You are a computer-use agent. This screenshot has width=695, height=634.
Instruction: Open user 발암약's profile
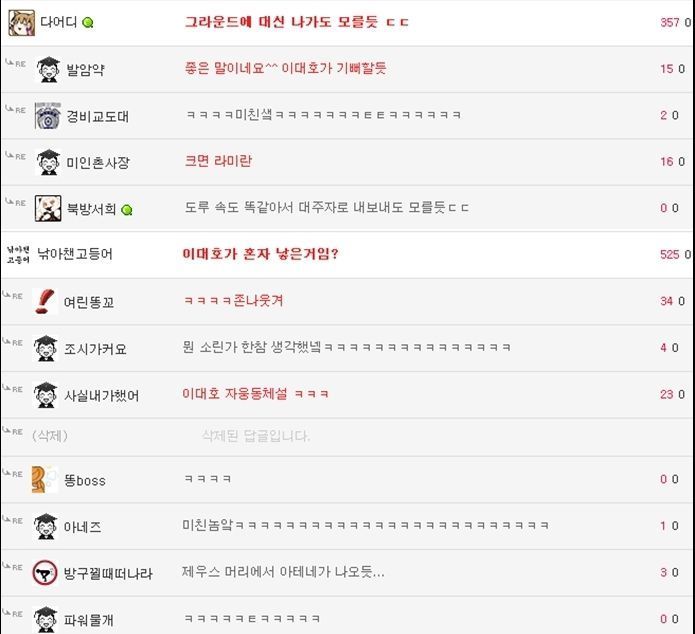85,69
